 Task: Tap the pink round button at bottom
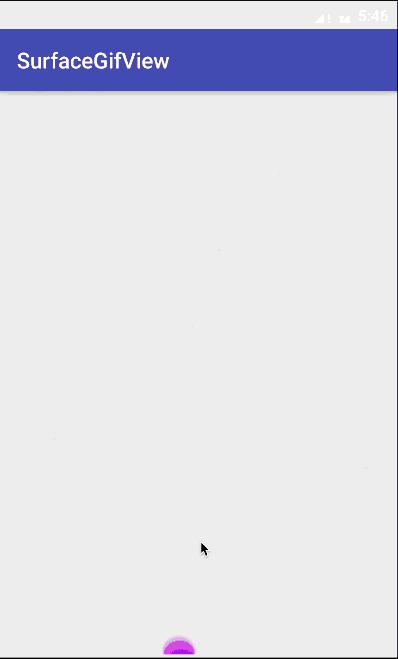pos(179,646)
